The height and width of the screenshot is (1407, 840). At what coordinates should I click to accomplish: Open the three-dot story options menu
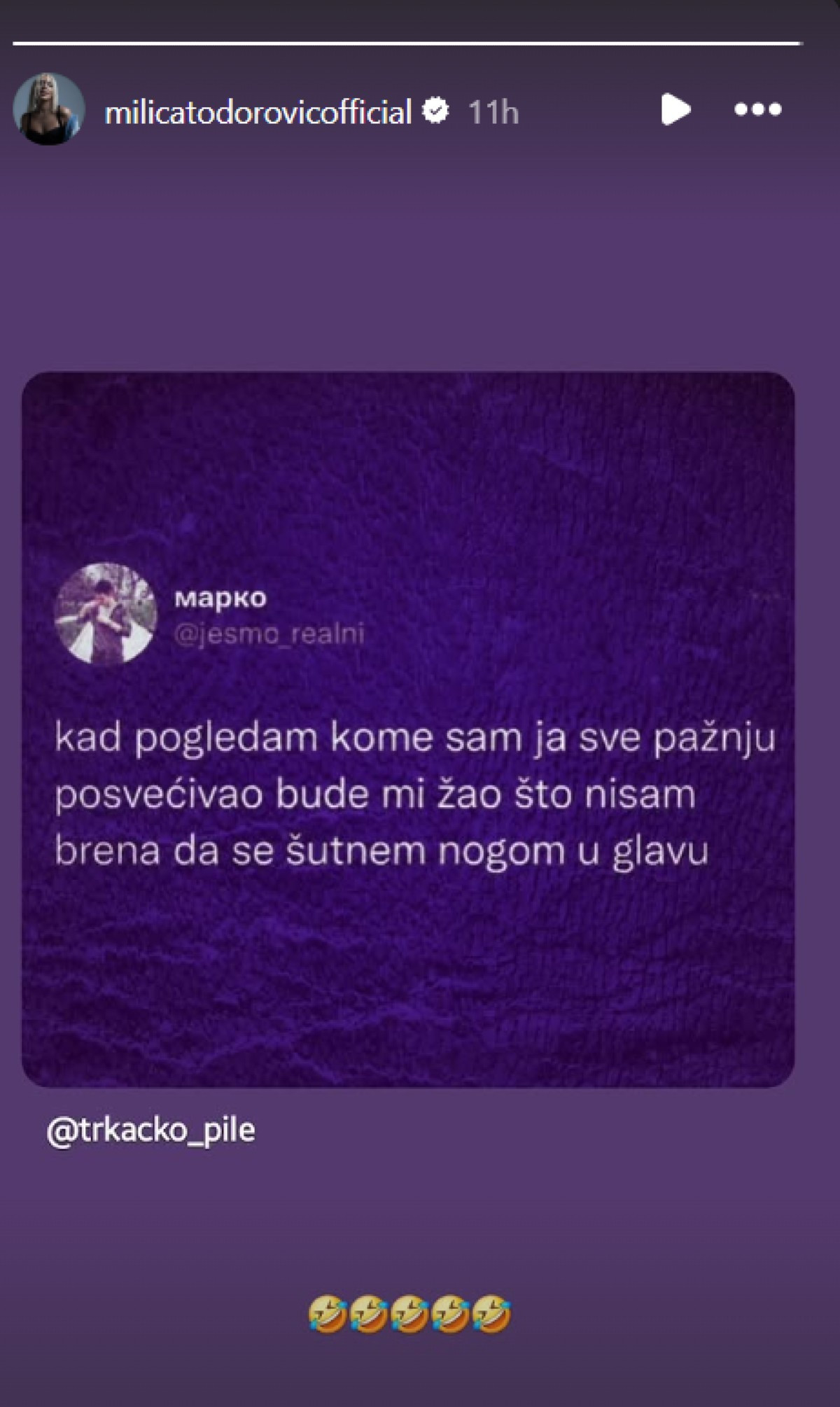(x=757, y=109)
